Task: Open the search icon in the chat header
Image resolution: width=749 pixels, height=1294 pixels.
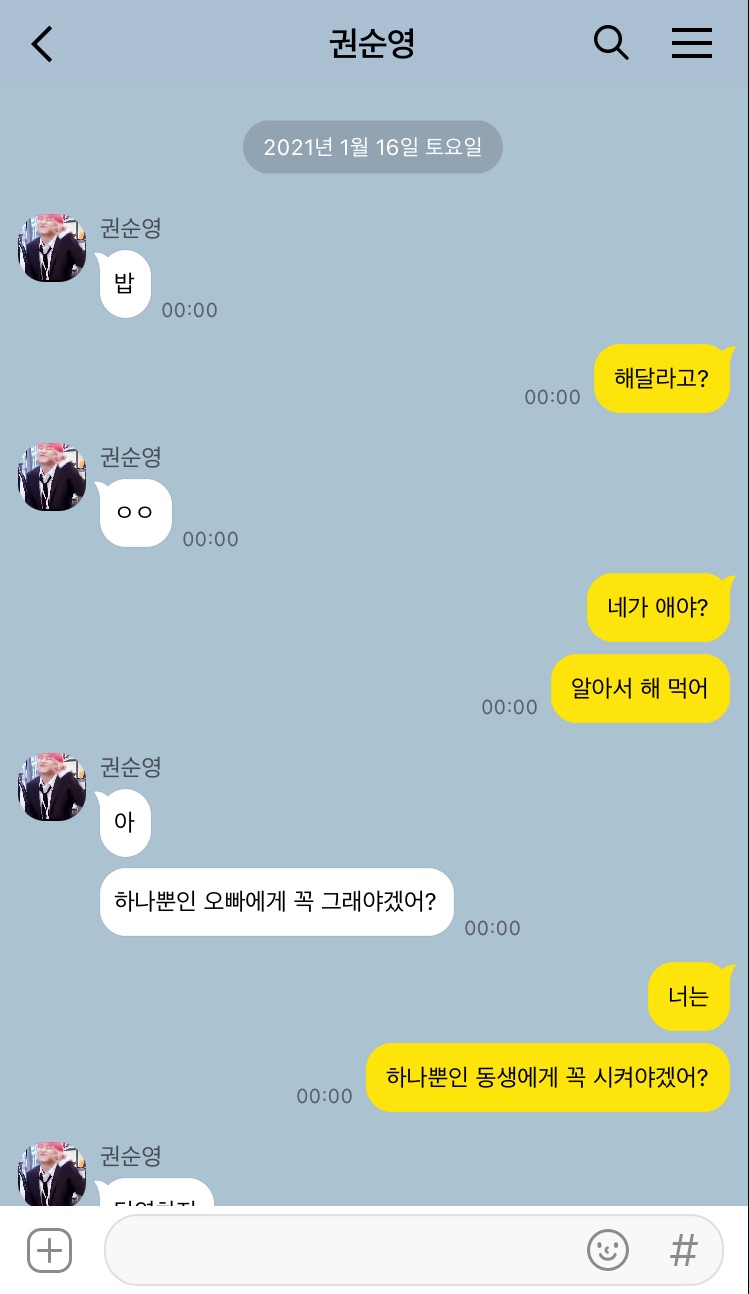Action: point(611,44)
